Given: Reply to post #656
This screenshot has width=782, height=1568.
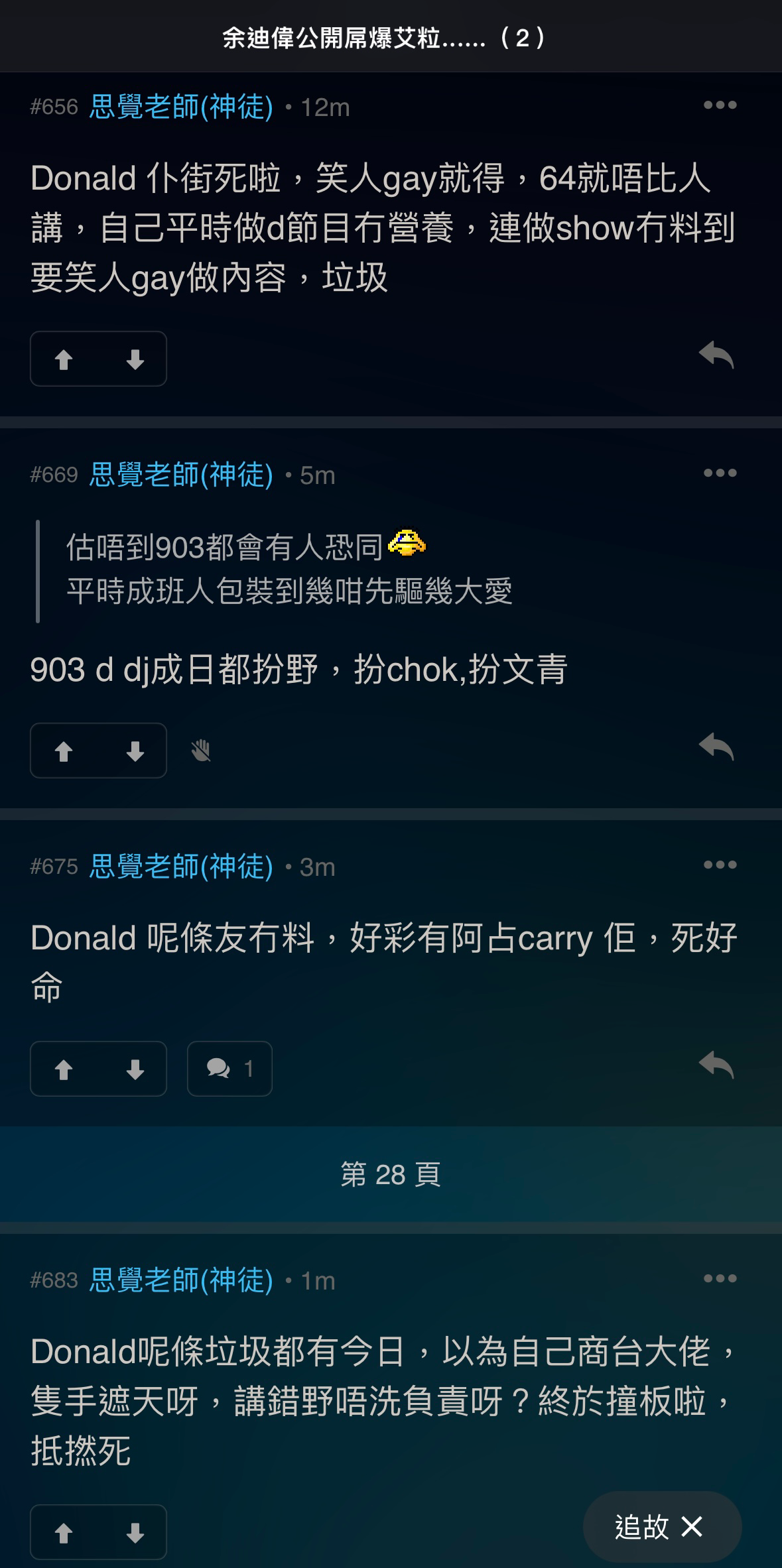Looking at the screenshot, I should 716,355.
